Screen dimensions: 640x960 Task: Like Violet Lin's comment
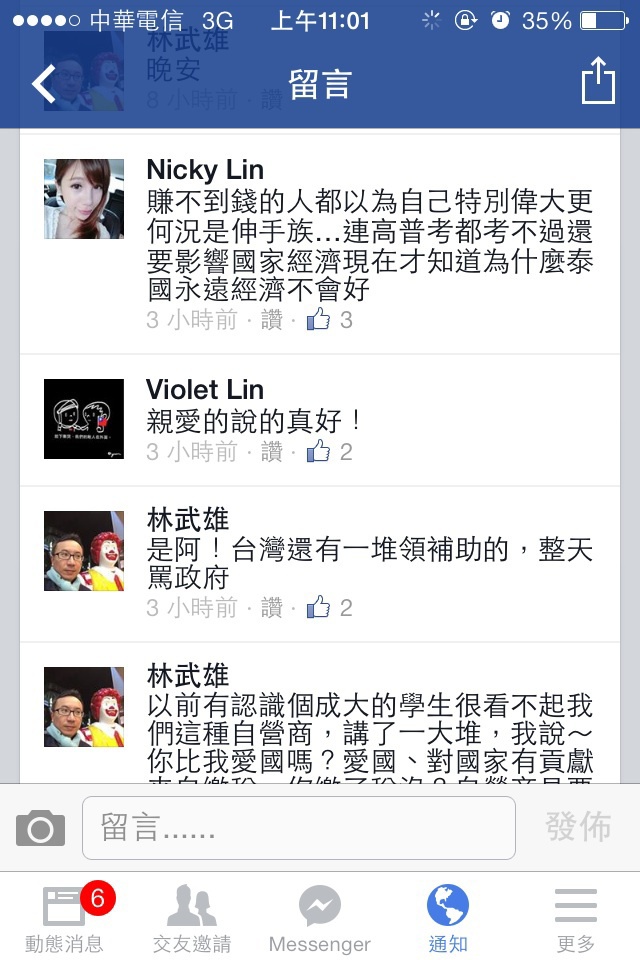[271, 452]
